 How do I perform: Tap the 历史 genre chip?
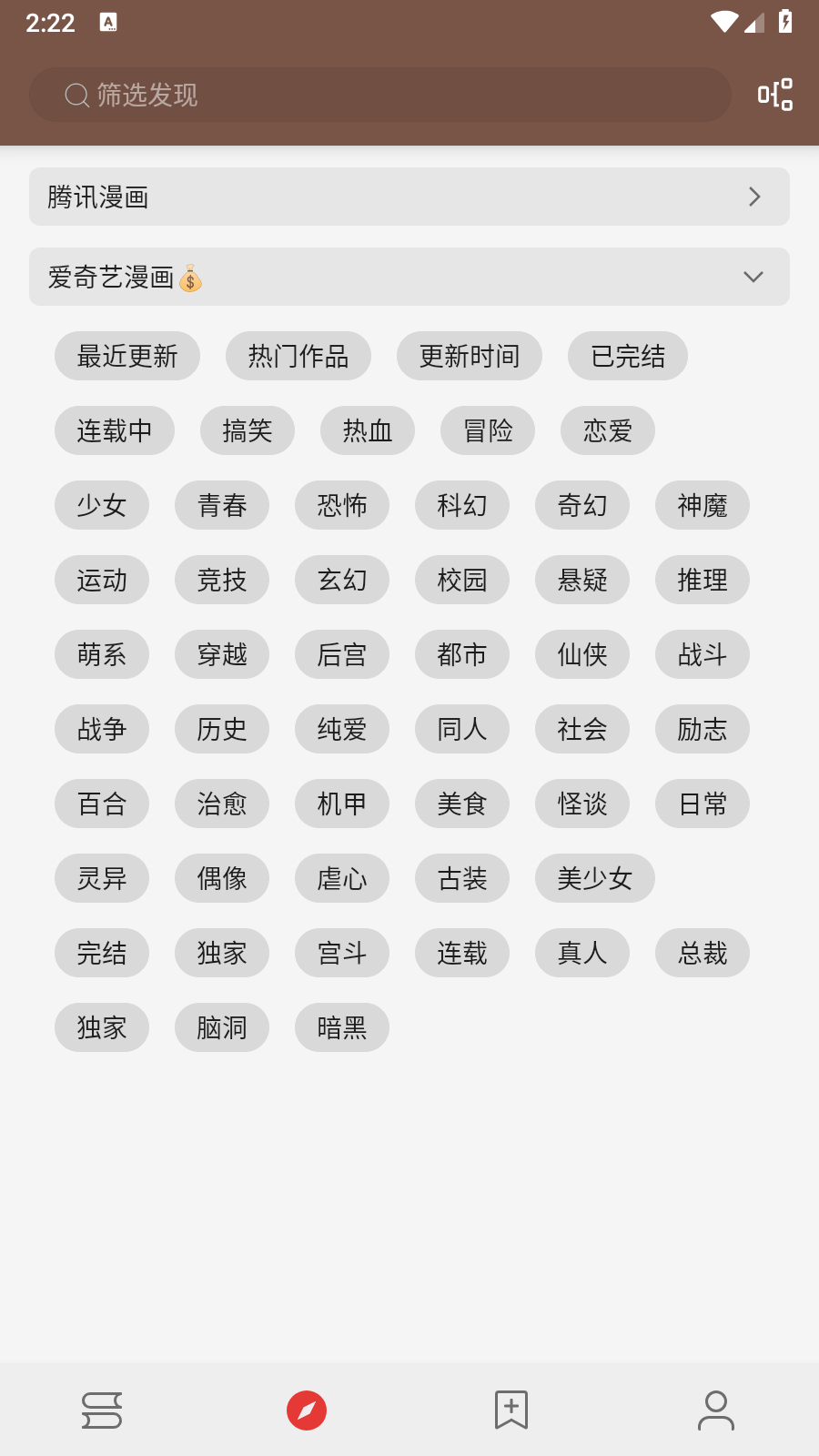click(222, 729)
